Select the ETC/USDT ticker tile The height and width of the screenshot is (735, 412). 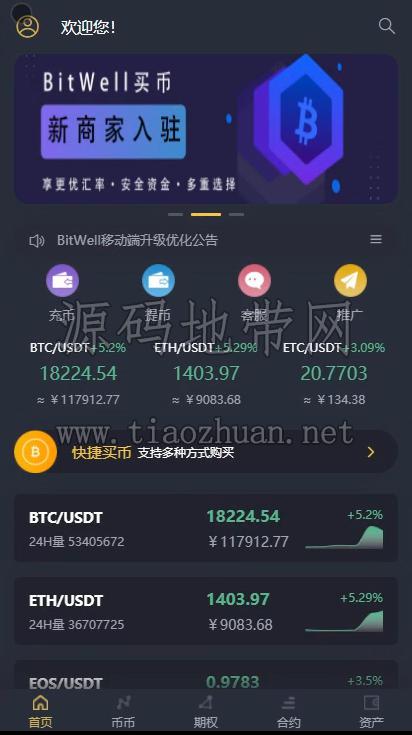pos(334,374)
